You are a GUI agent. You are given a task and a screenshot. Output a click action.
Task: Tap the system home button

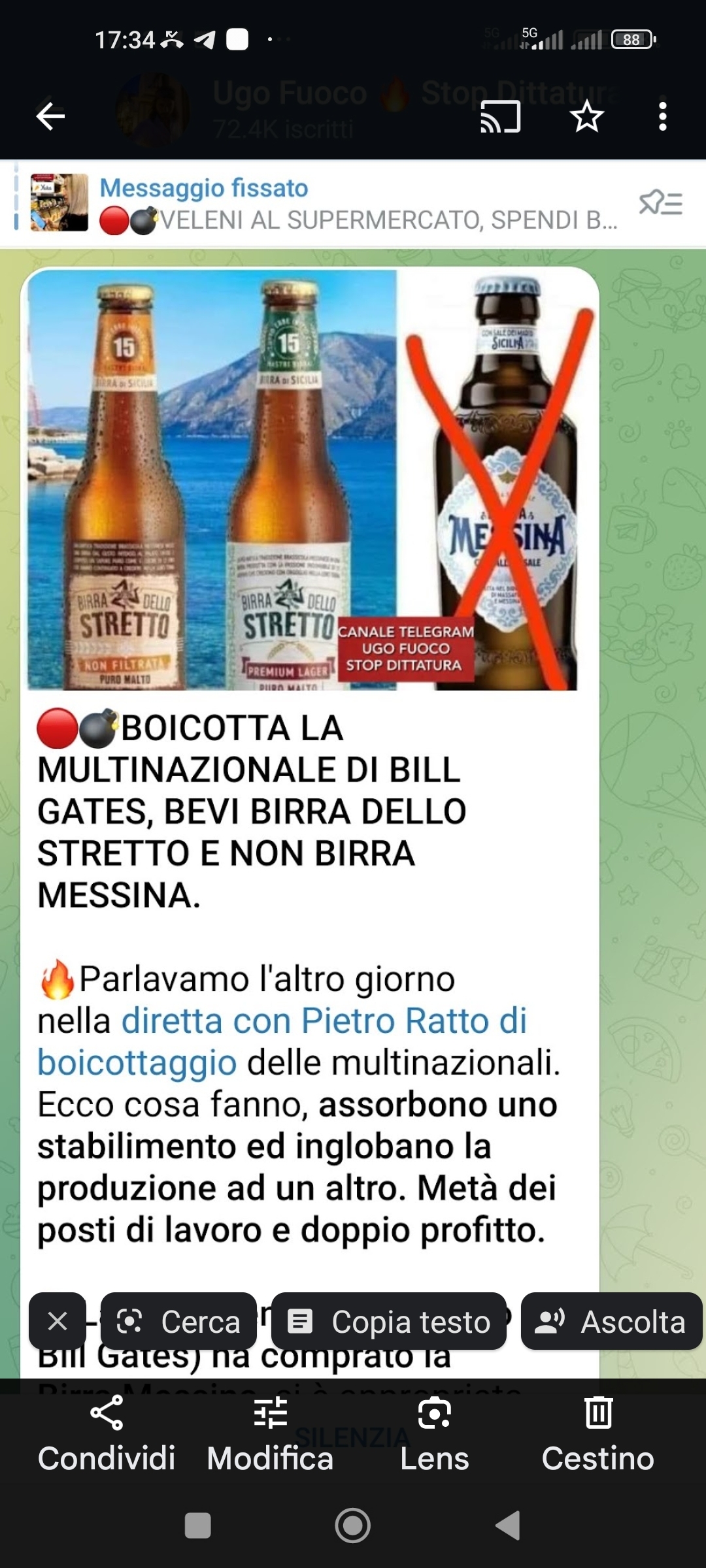tap(352, 1526)
